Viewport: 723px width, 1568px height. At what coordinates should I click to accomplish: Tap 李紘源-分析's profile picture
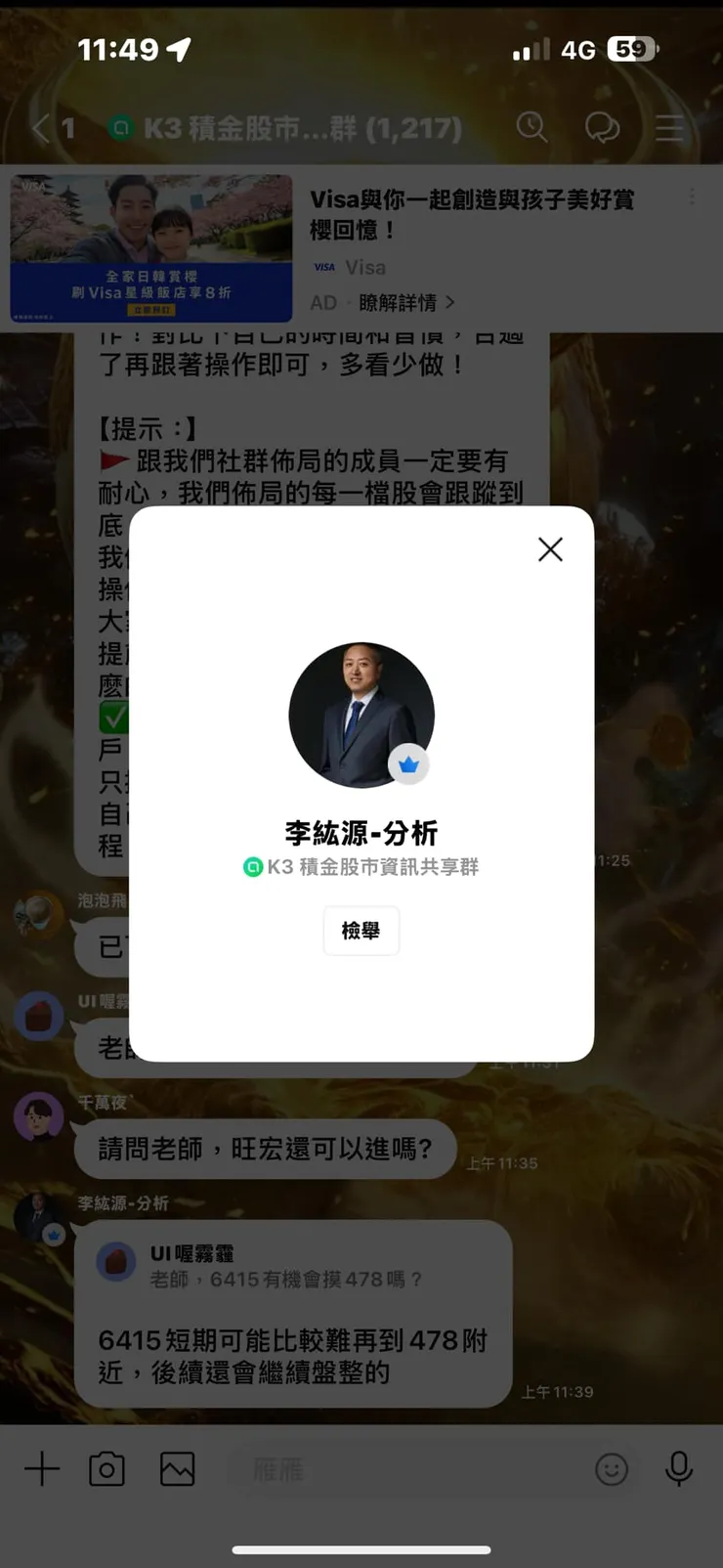pos(361,715)
